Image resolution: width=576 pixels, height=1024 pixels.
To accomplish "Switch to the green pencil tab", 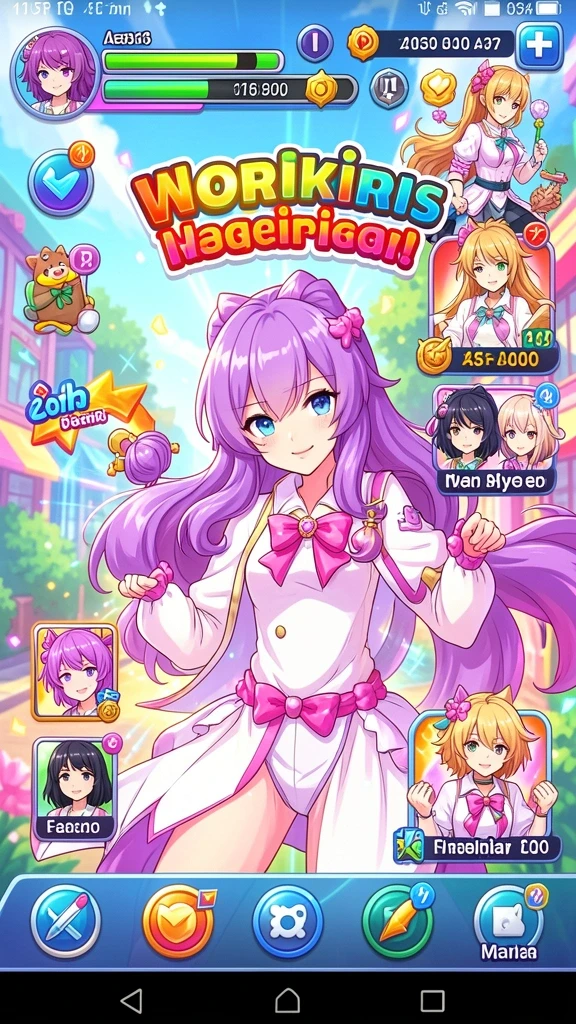I will pos(398,921).
